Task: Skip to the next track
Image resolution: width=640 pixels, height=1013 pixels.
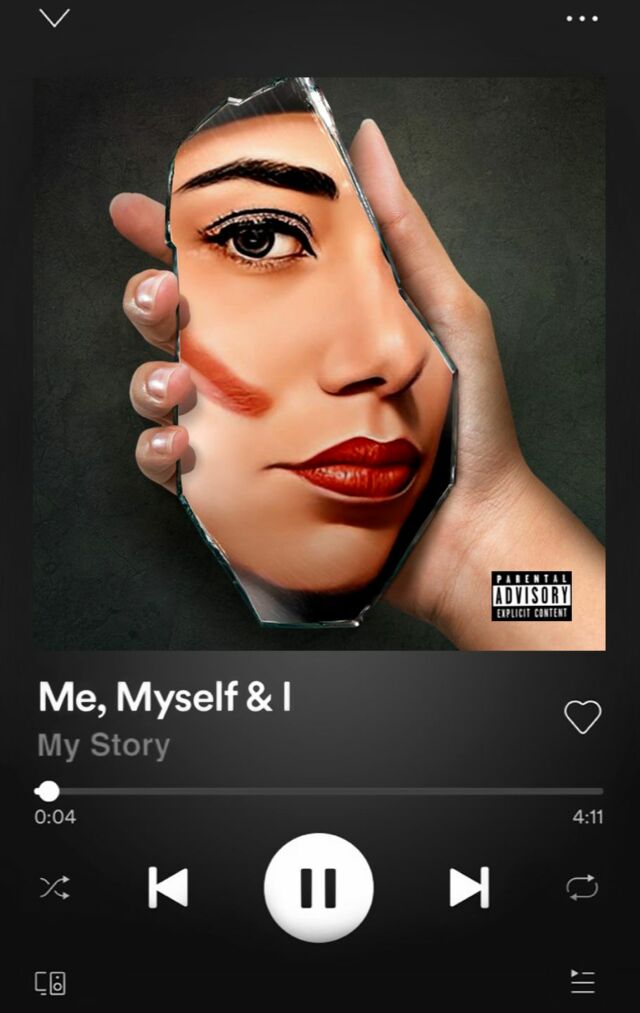Action: [x=470, y=888]
